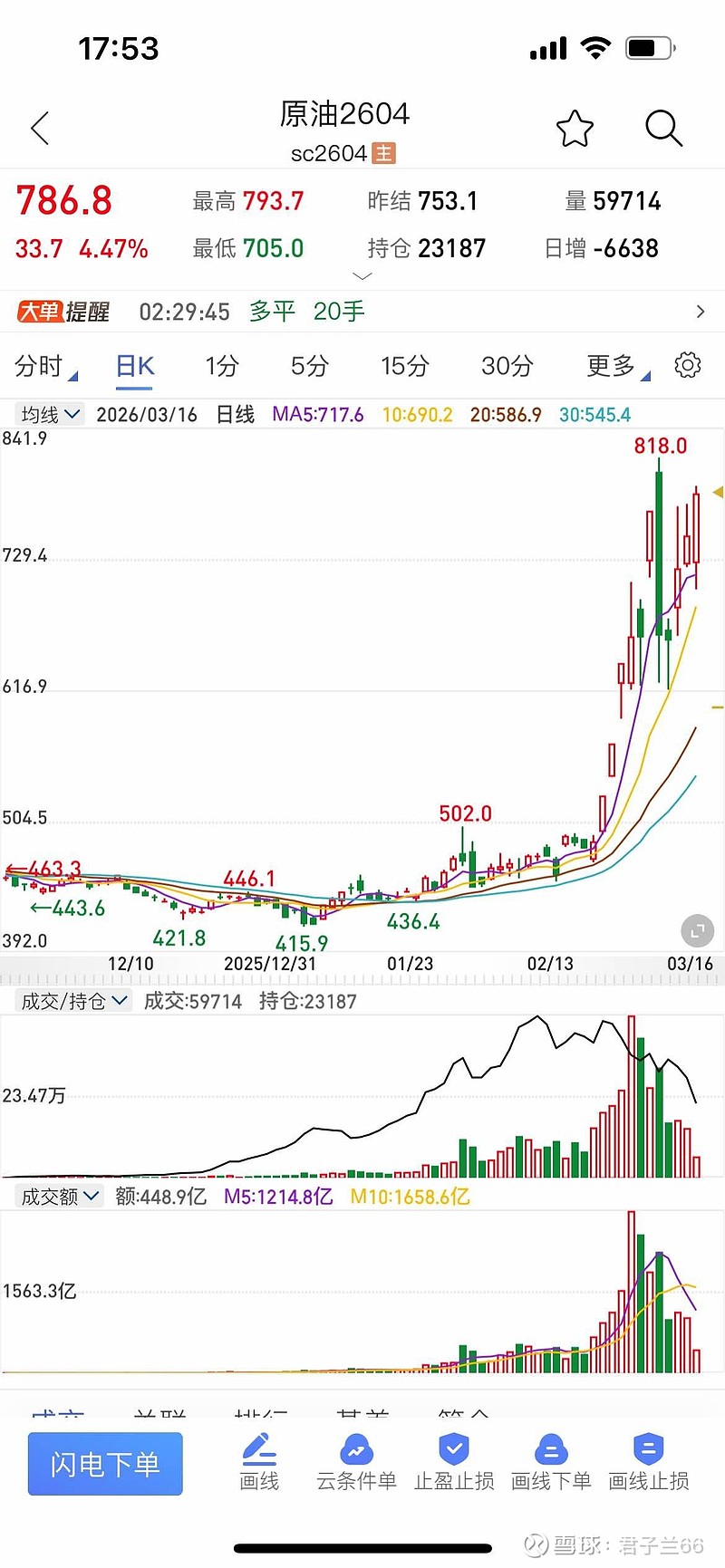Screen dimensions: 725x1568
Task: Open the 画线止损 line stop-loss tool
Action: click(x=647, y=1463)
